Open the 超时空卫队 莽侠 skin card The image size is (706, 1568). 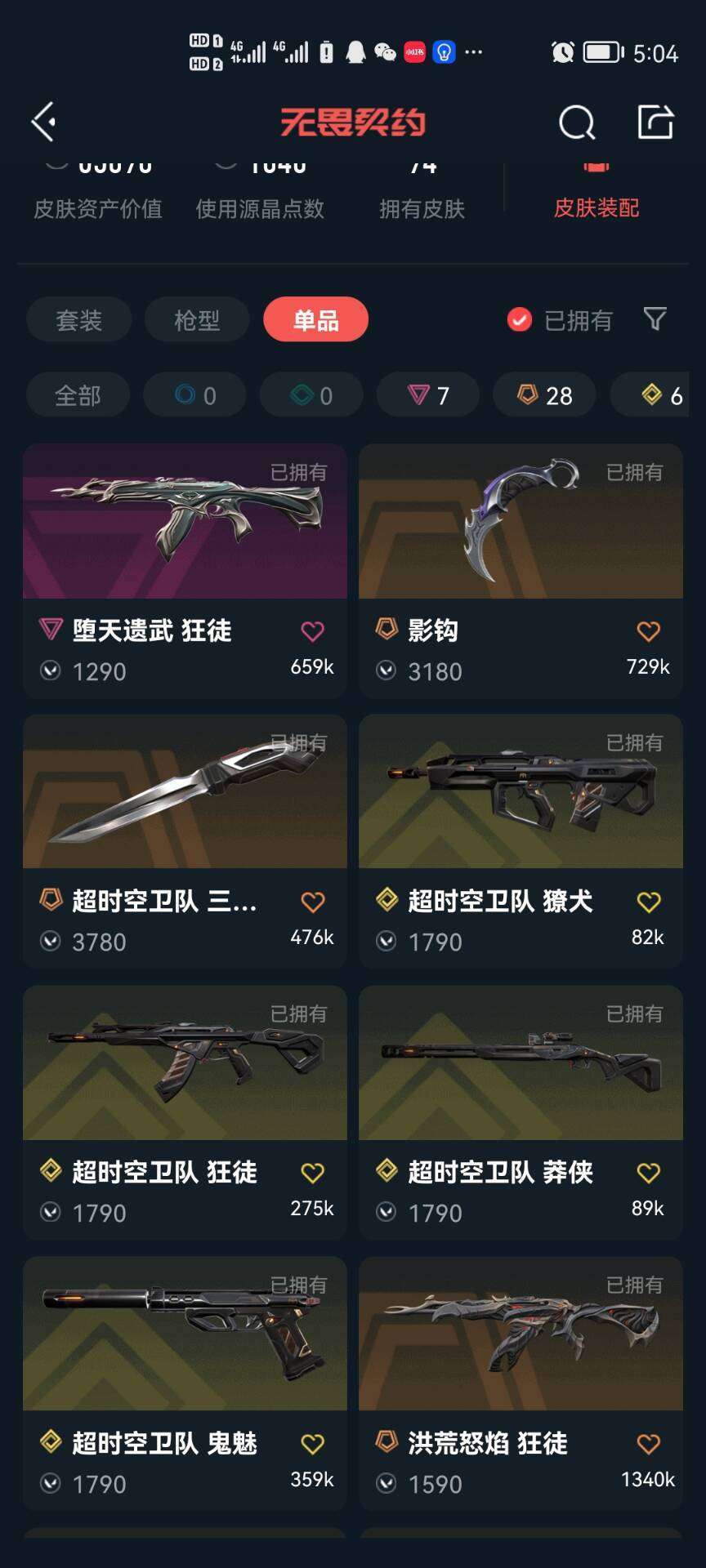pos(521,1112)
